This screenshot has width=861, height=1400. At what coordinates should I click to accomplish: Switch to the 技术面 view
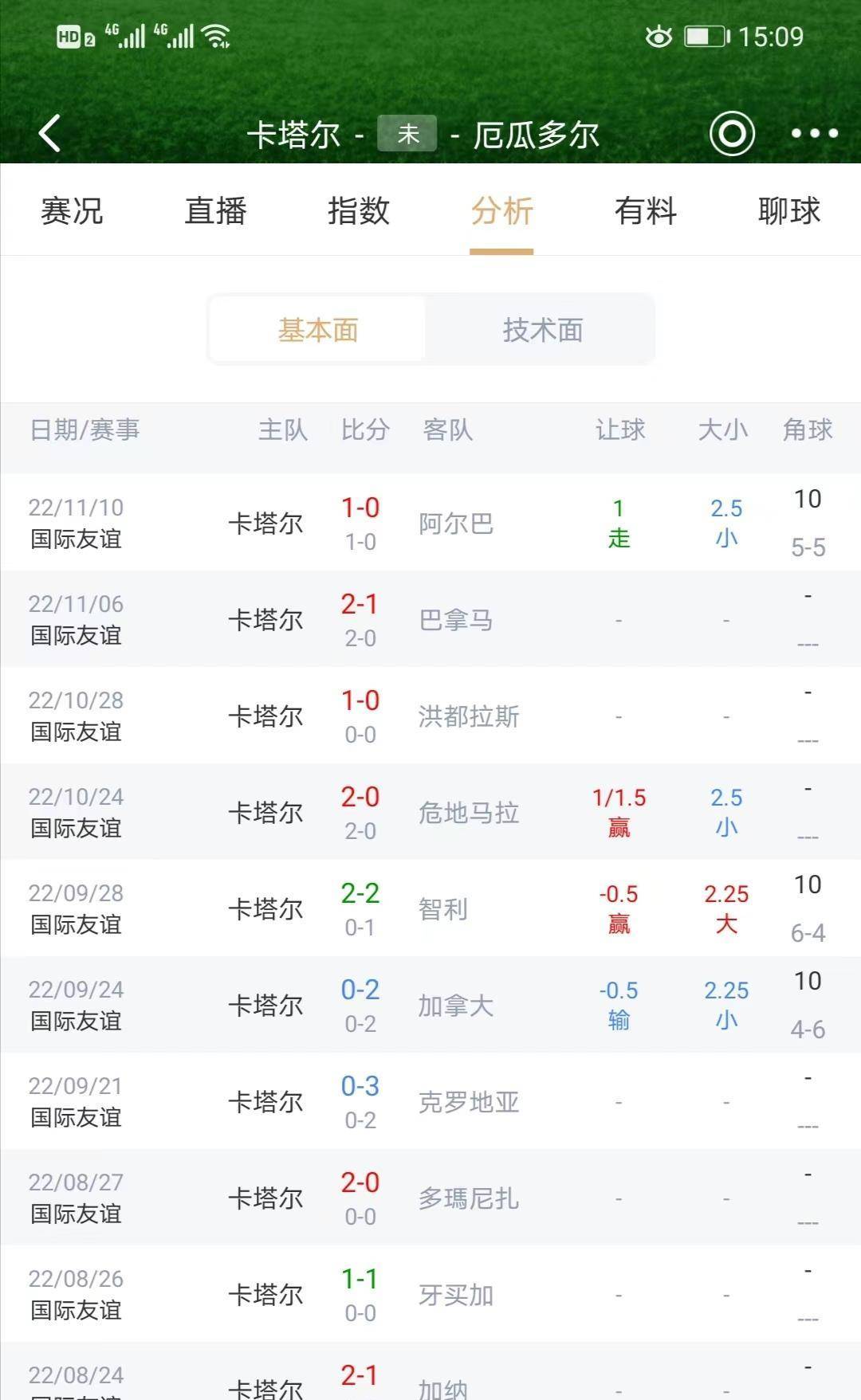click(543, 329)
